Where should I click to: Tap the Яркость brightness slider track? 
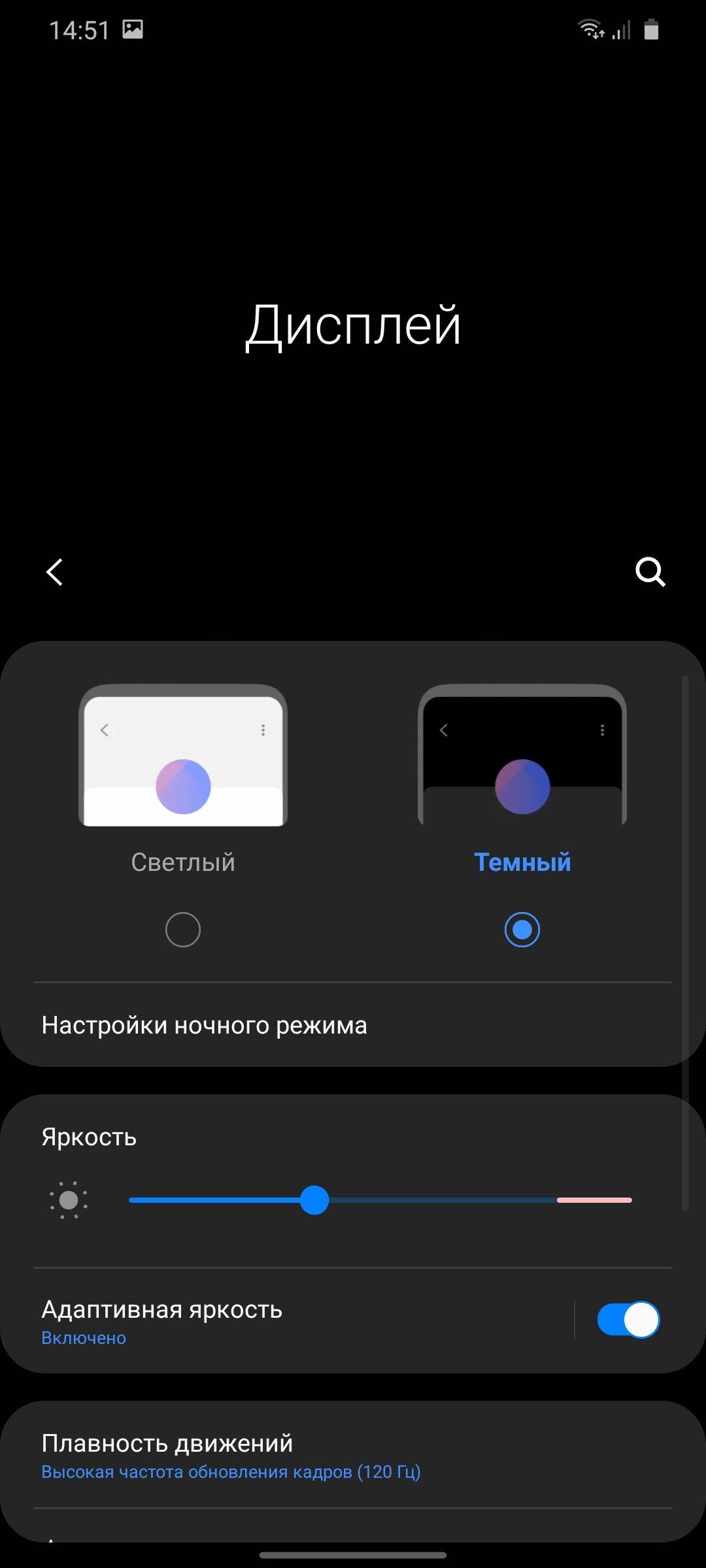pos(380,1200)
